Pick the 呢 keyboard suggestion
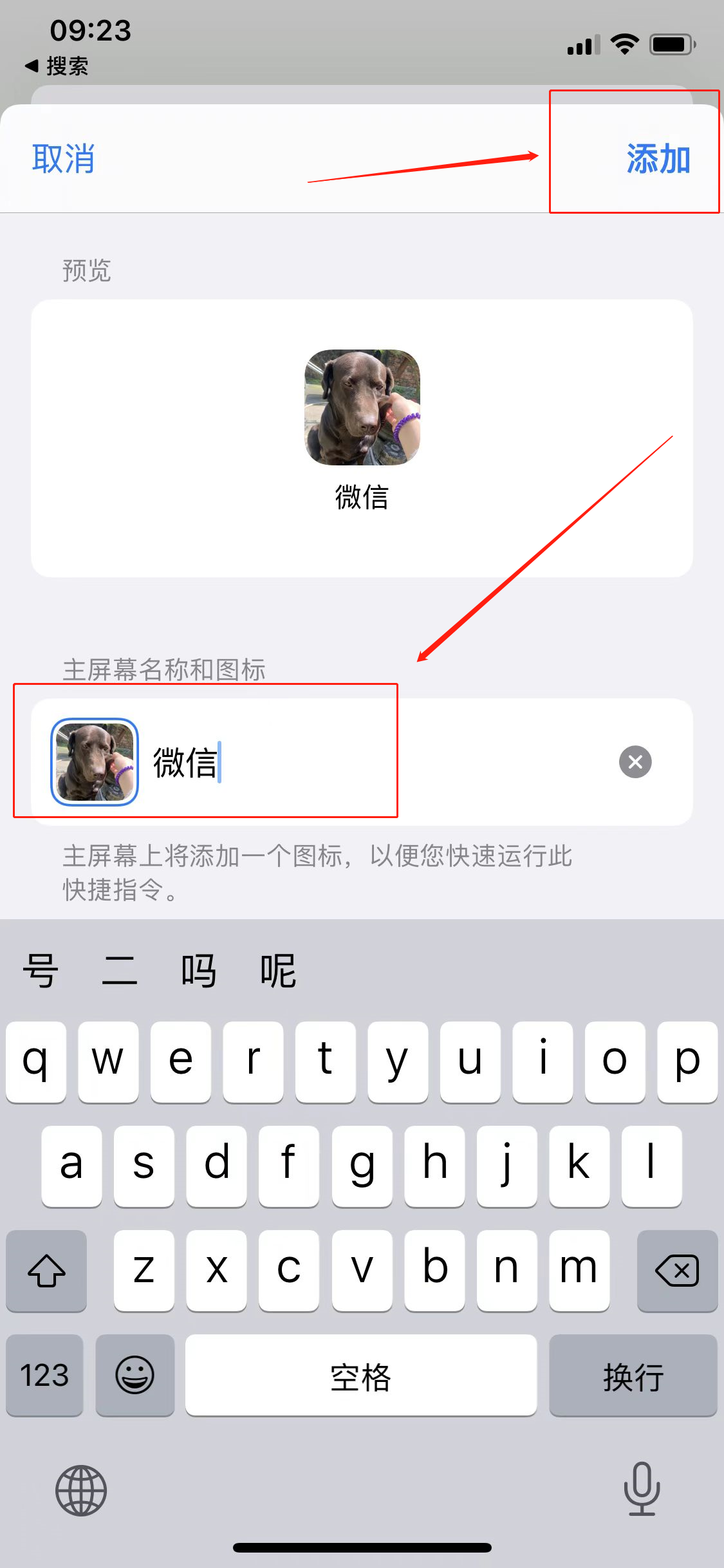This screenshot has height=1568, width=724. [x=277, y=971]
